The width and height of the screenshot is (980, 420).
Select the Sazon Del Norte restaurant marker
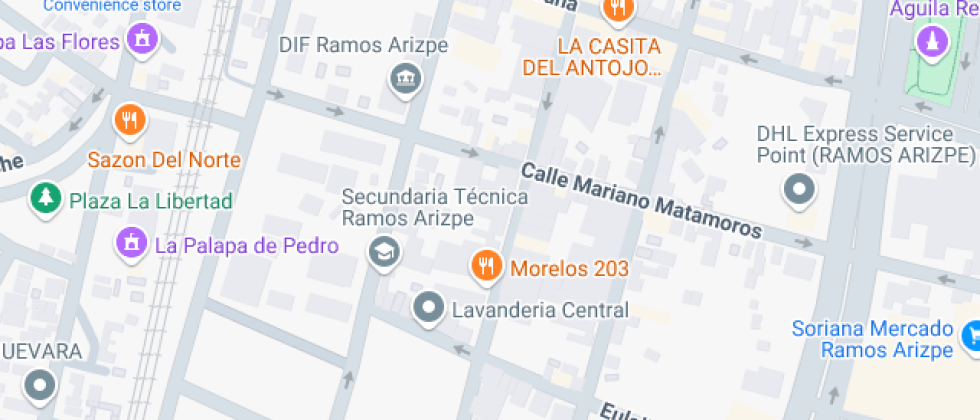[x=130, y=121]
